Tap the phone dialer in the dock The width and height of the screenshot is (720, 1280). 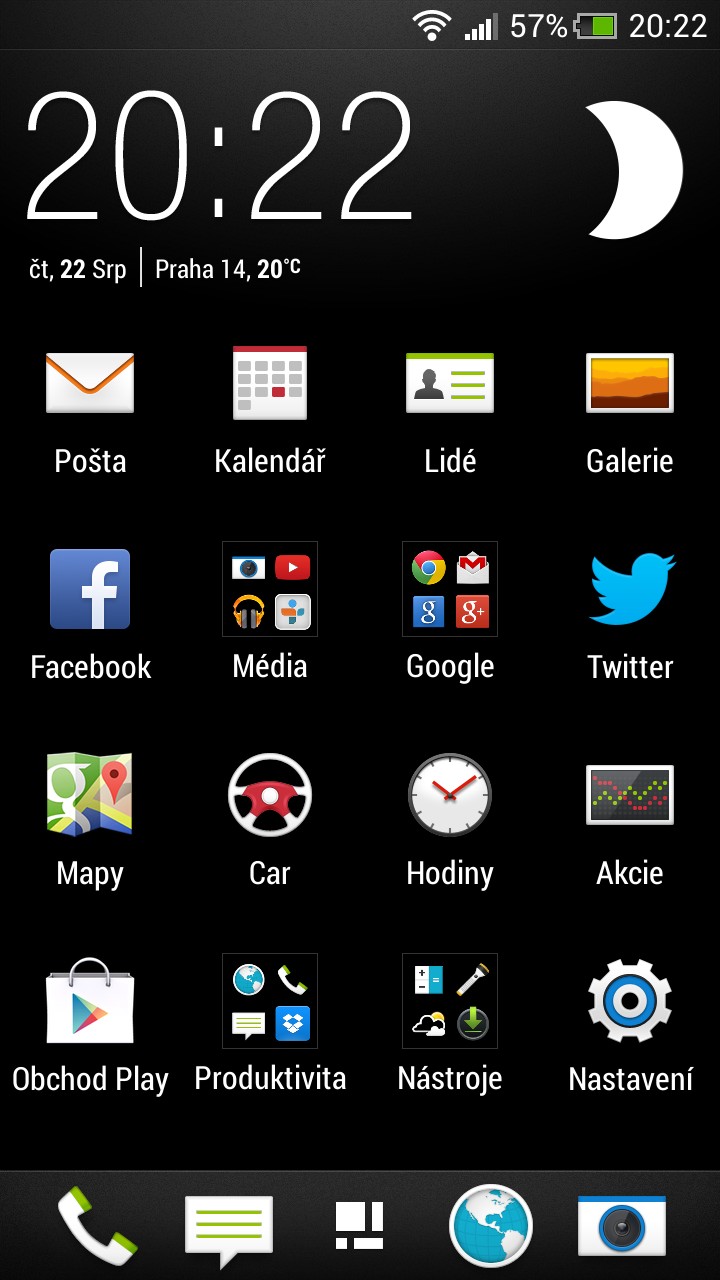(x=97, y=1226)
